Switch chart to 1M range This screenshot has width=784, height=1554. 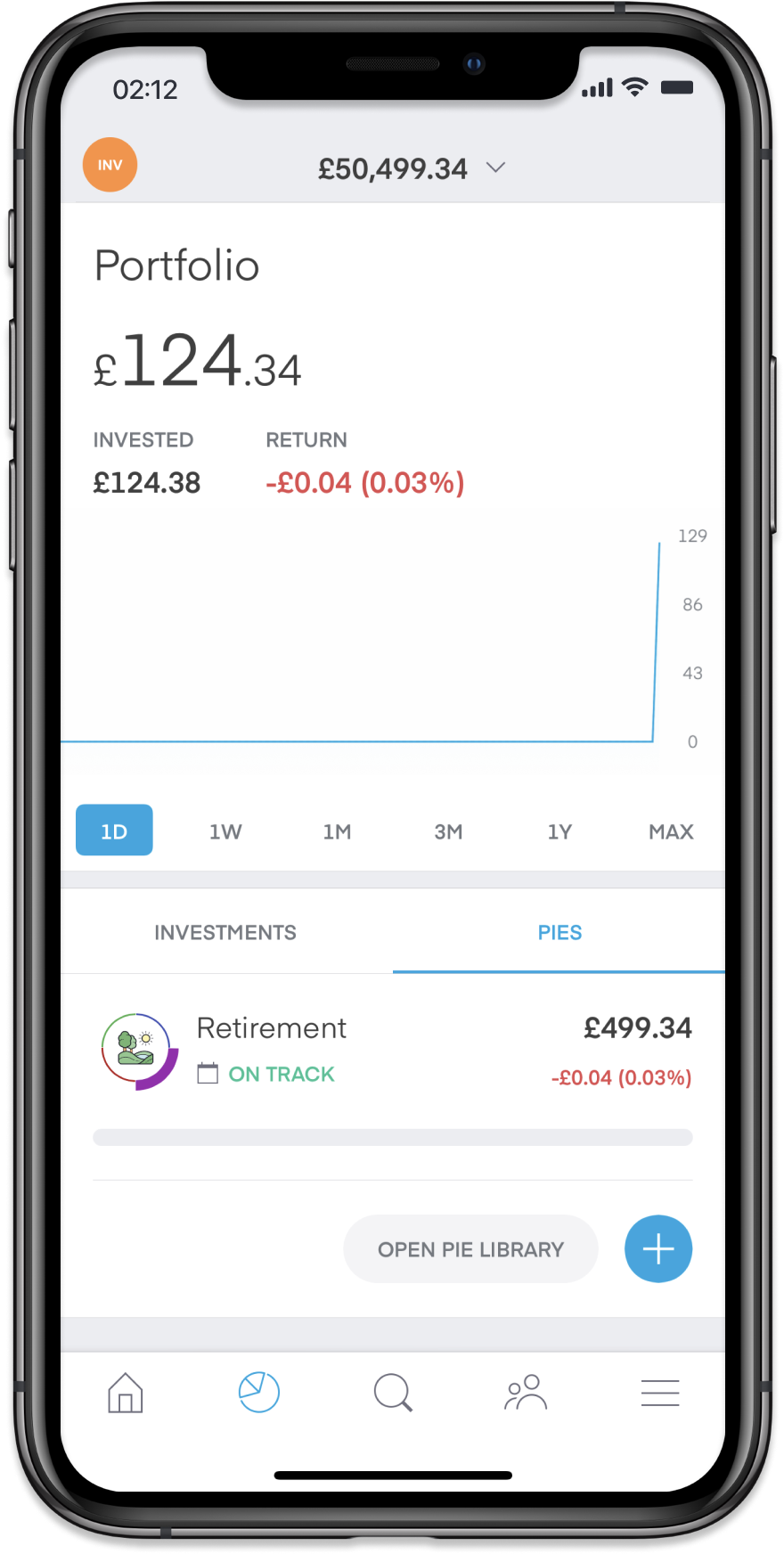[337, 831]
